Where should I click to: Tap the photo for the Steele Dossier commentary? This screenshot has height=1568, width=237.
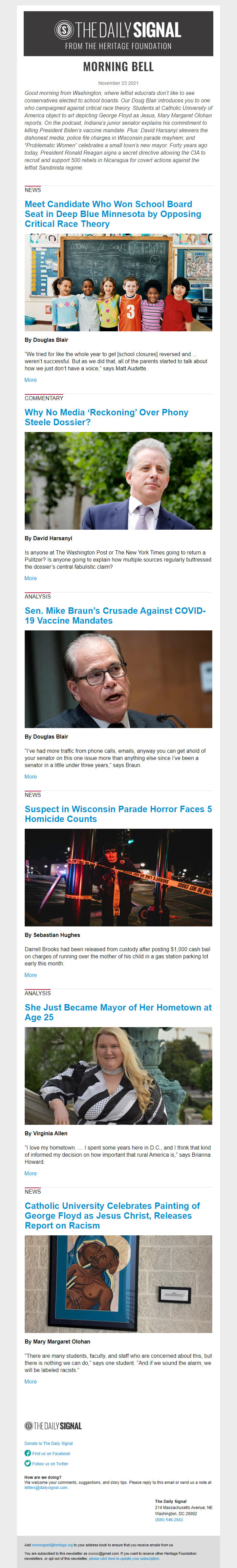pyautogui.click(x=118, y=480)
